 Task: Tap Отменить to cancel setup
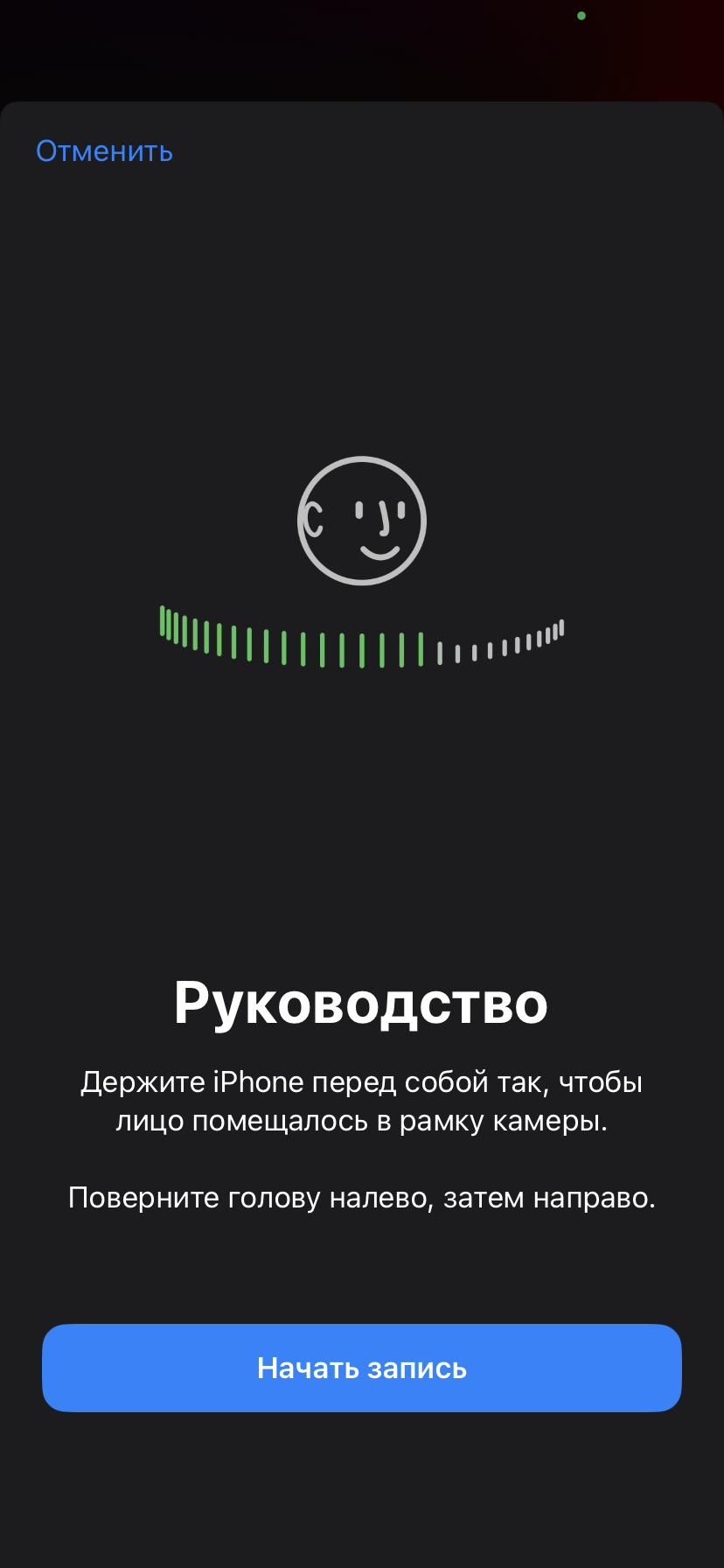click(104, 151)
